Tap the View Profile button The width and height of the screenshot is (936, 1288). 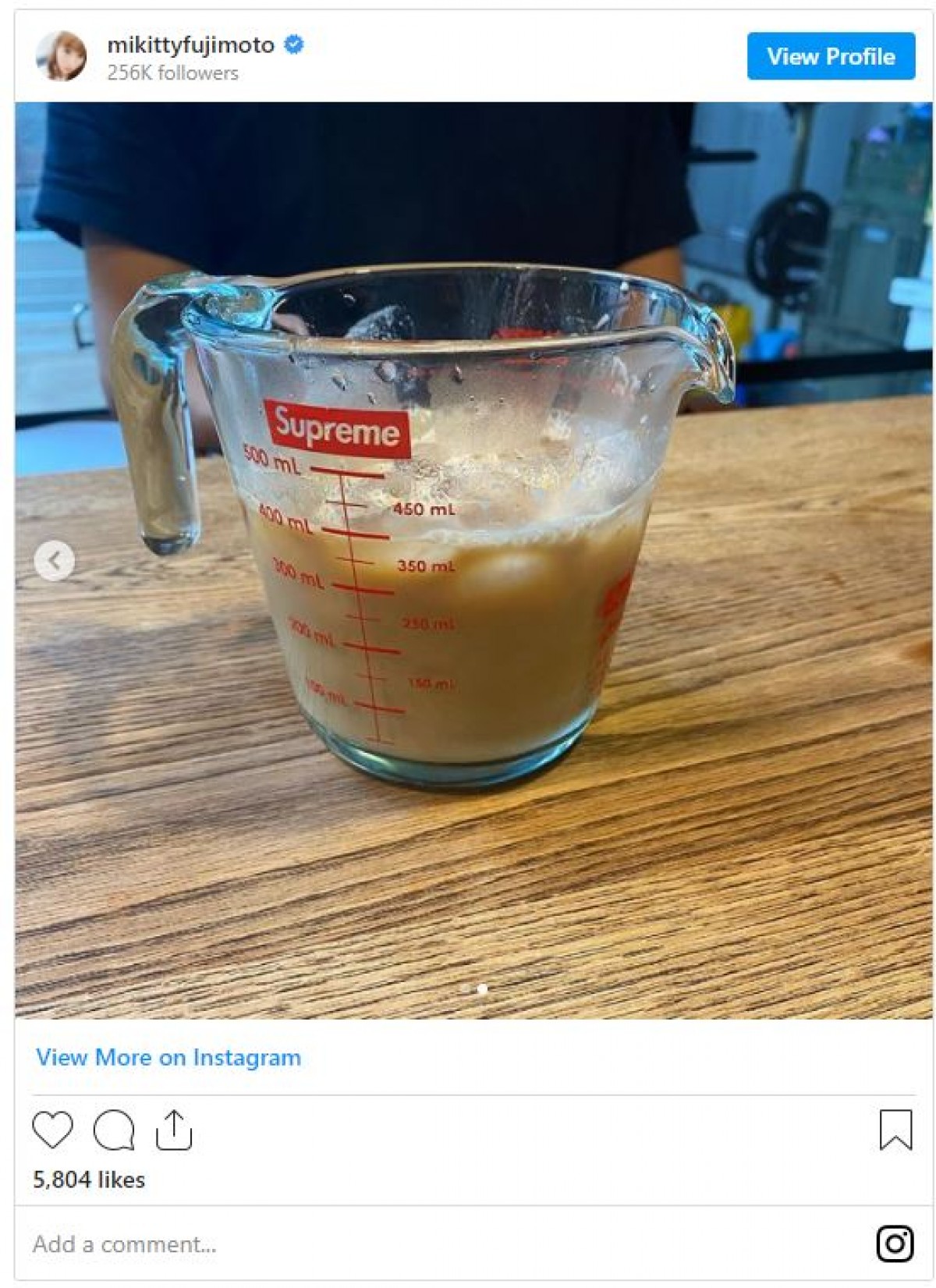(830, 56)
